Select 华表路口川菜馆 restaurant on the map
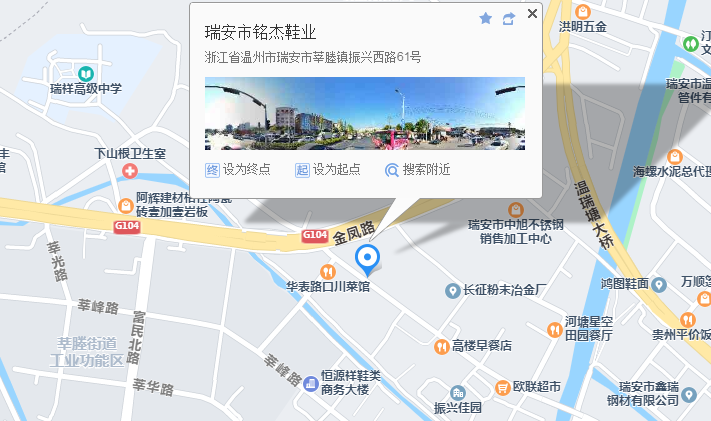Image resolution: width=711 pixels, height=421 pixels. pos(327,272)
